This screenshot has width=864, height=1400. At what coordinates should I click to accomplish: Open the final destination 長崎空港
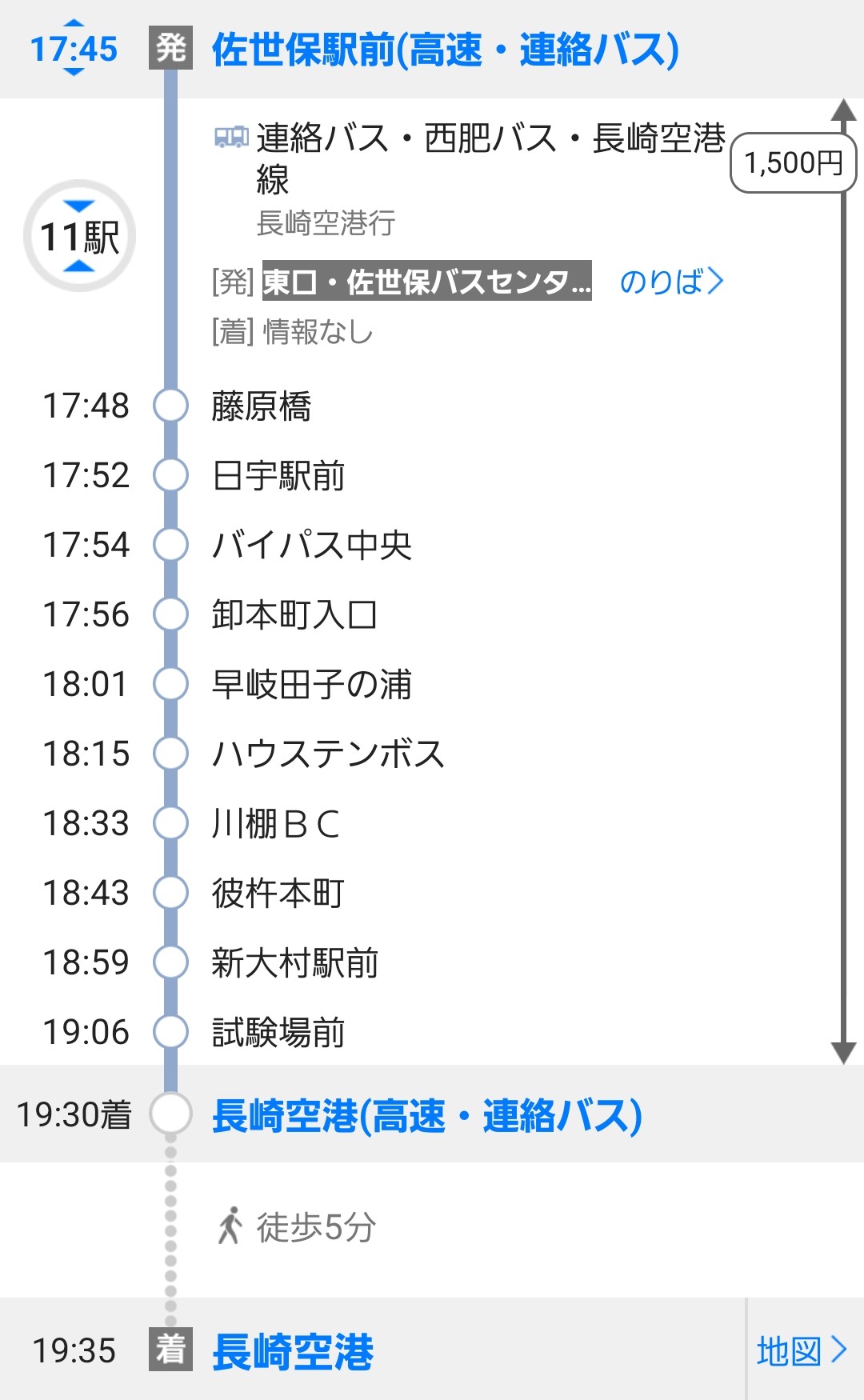pos(293,1351)
